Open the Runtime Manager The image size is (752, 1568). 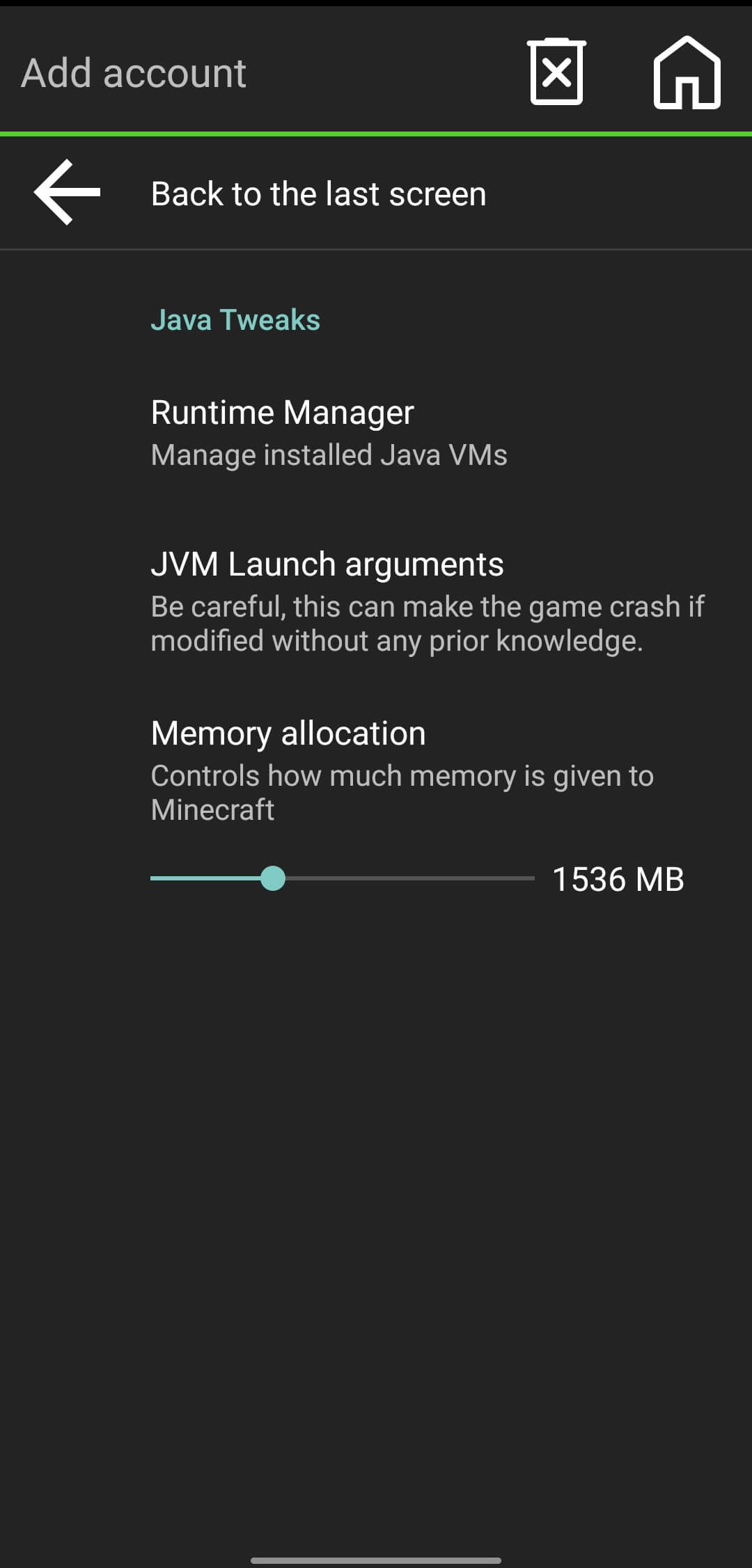[282, 411]
